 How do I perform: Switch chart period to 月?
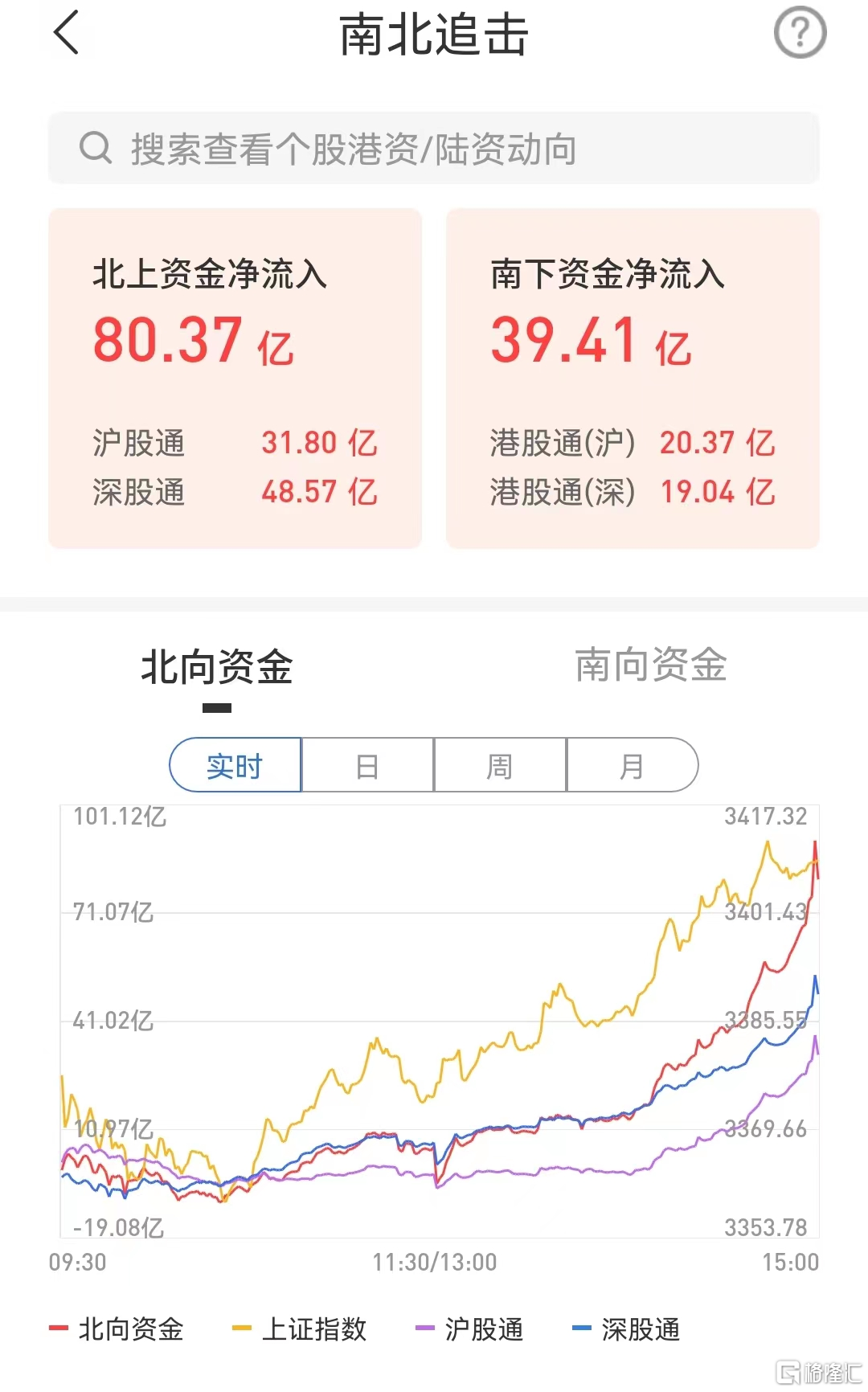coord(633,765)
